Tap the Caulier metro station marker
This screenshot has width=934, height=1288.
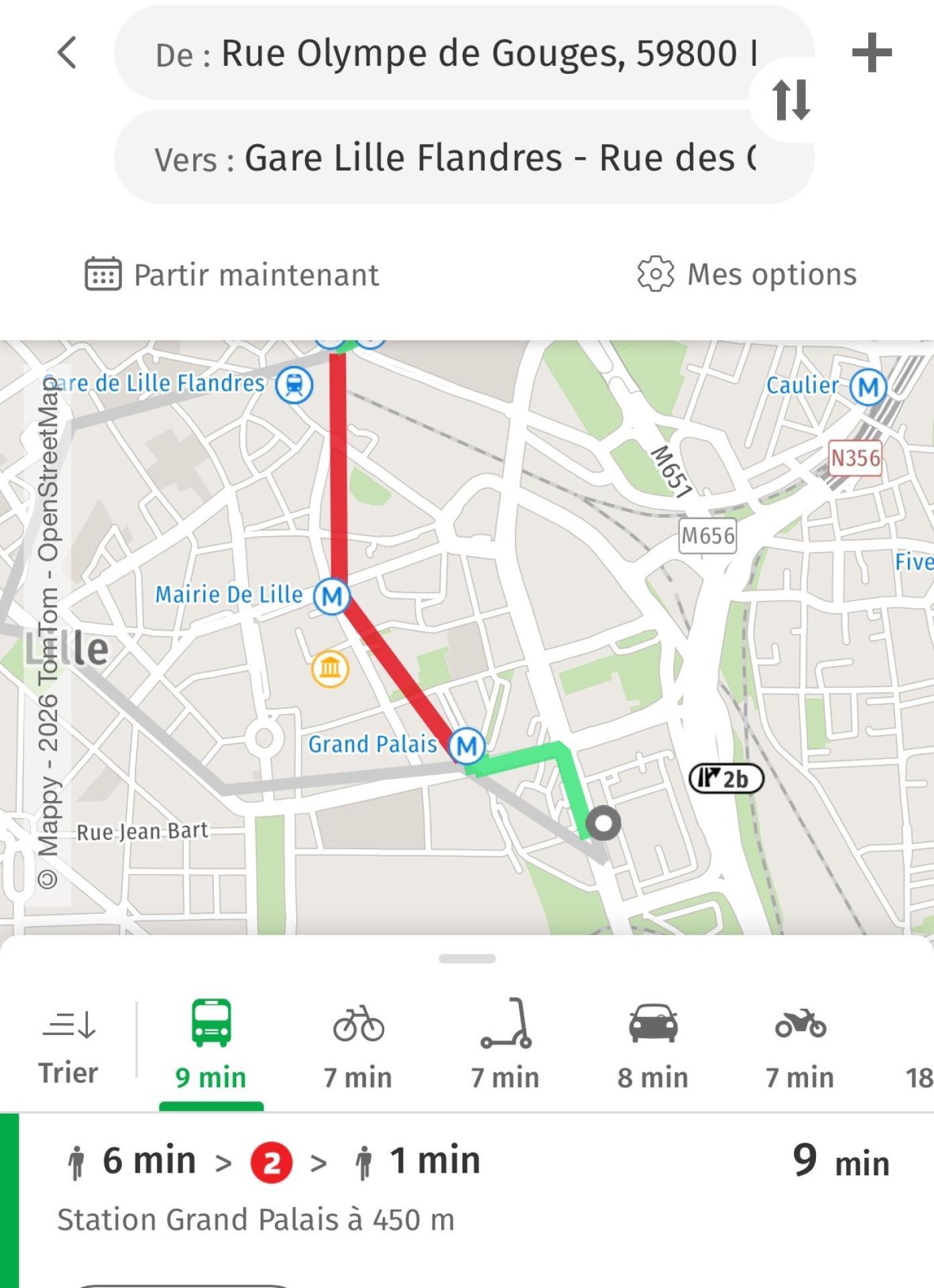(x=868, y=386)
